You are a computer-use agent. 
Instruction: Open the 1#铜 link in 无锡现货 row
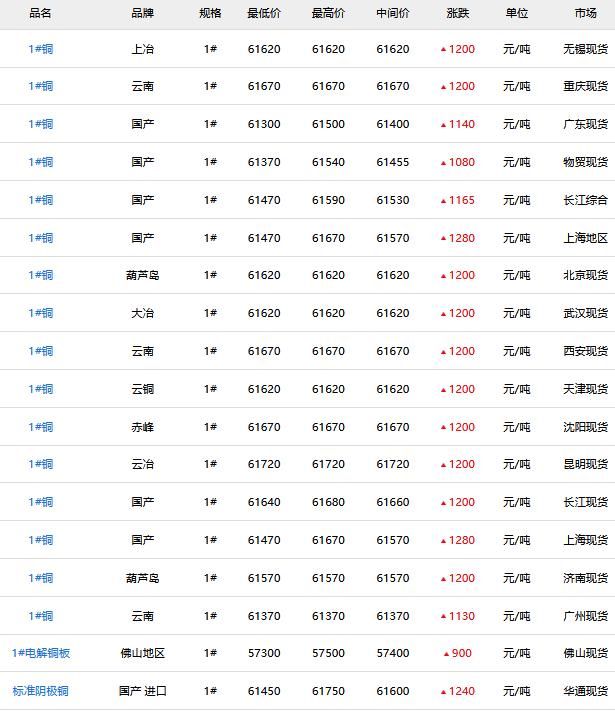(41, 49)
